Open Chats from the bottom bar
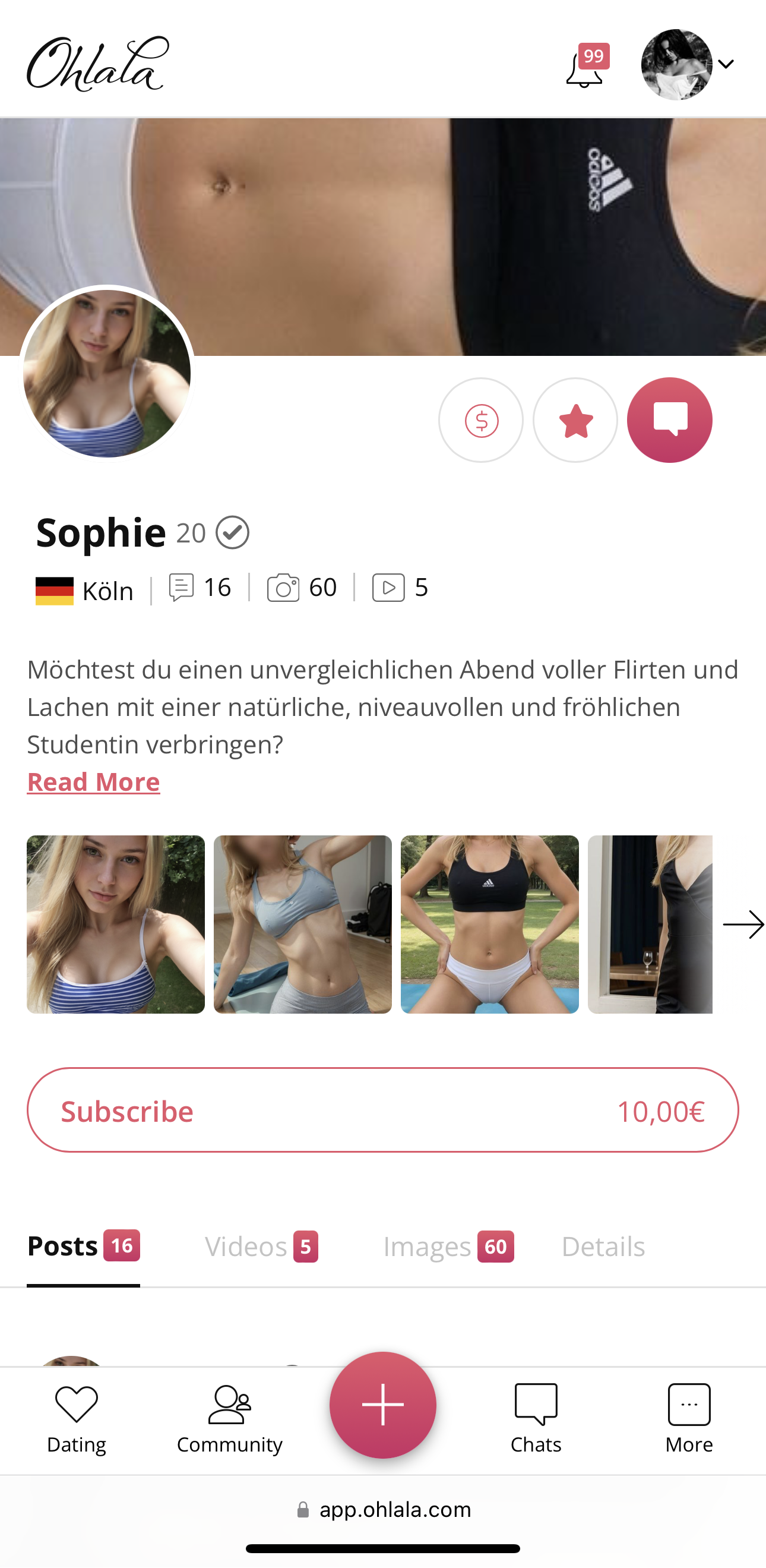 (x=536, y=1418)
